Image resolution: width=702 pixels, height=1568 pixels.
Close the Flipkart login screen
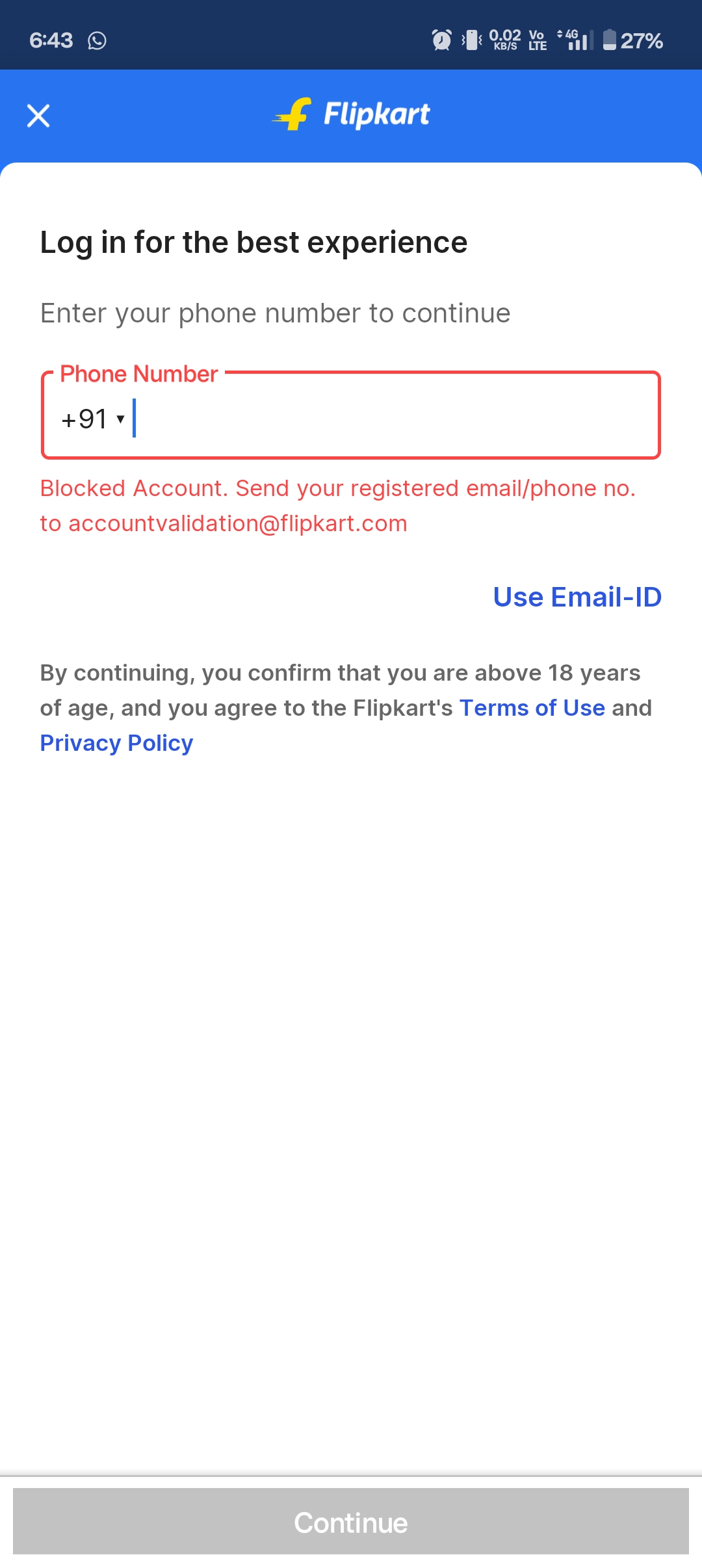[38, 116]
